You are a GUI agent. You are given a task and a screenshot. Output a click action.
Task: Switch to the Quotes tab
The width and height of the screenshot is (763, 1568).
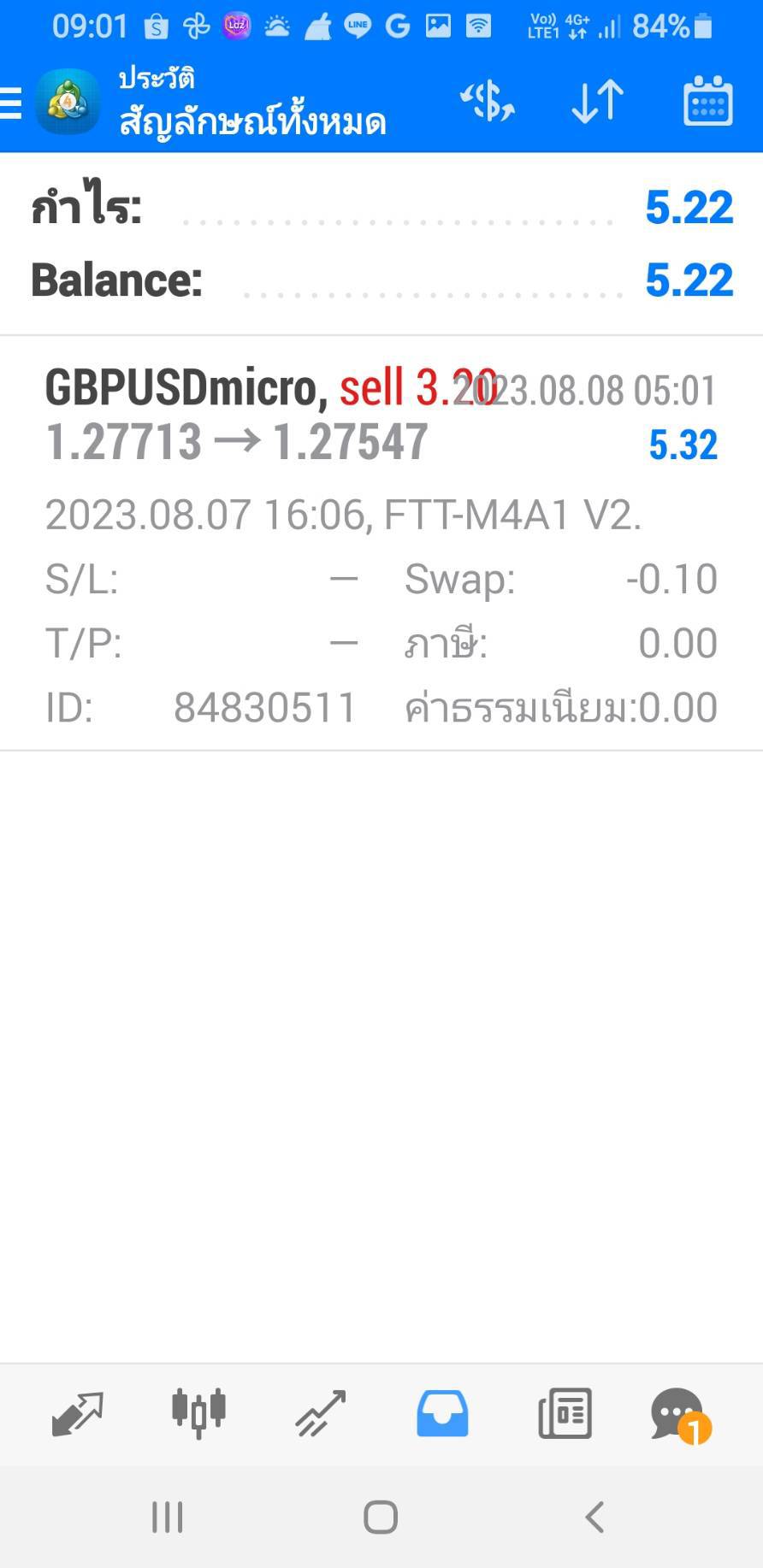coord(77,1414)
